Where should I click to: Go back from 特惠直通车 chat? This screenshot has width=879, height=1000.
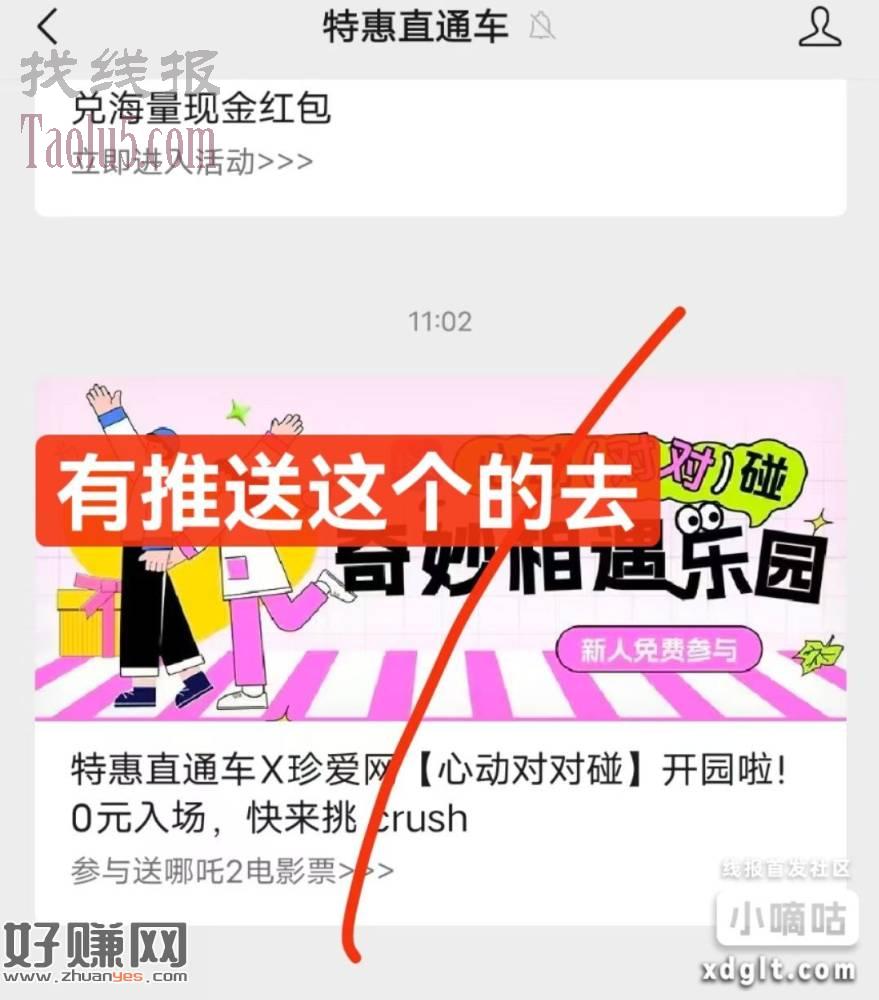click(47, 27)
